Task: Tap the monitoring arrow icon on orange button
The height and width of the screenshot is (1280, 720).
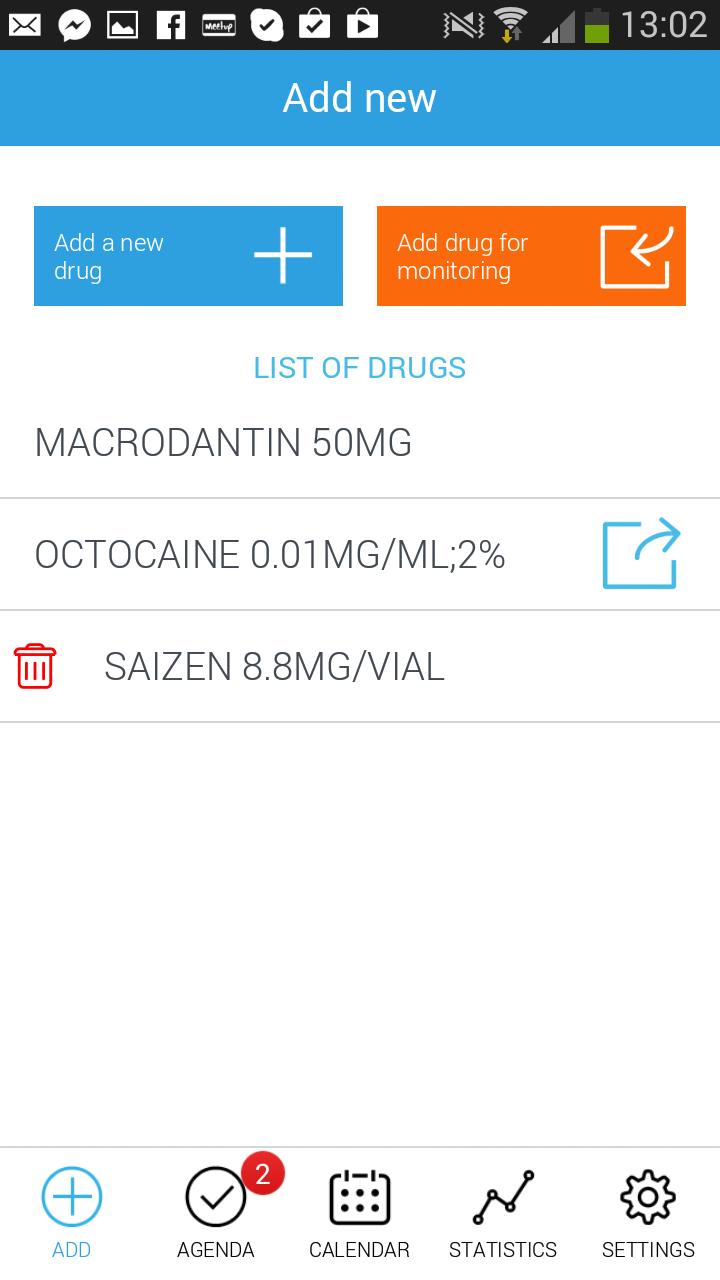Action: click(636, 256)
